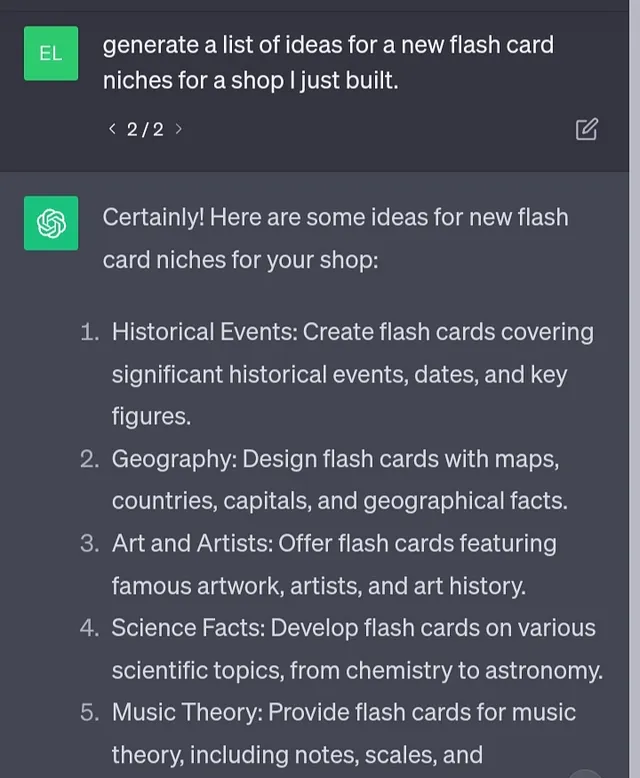Go to previous prompt version
The width and height of the screenshot is (640, 778).
point(112,129)
